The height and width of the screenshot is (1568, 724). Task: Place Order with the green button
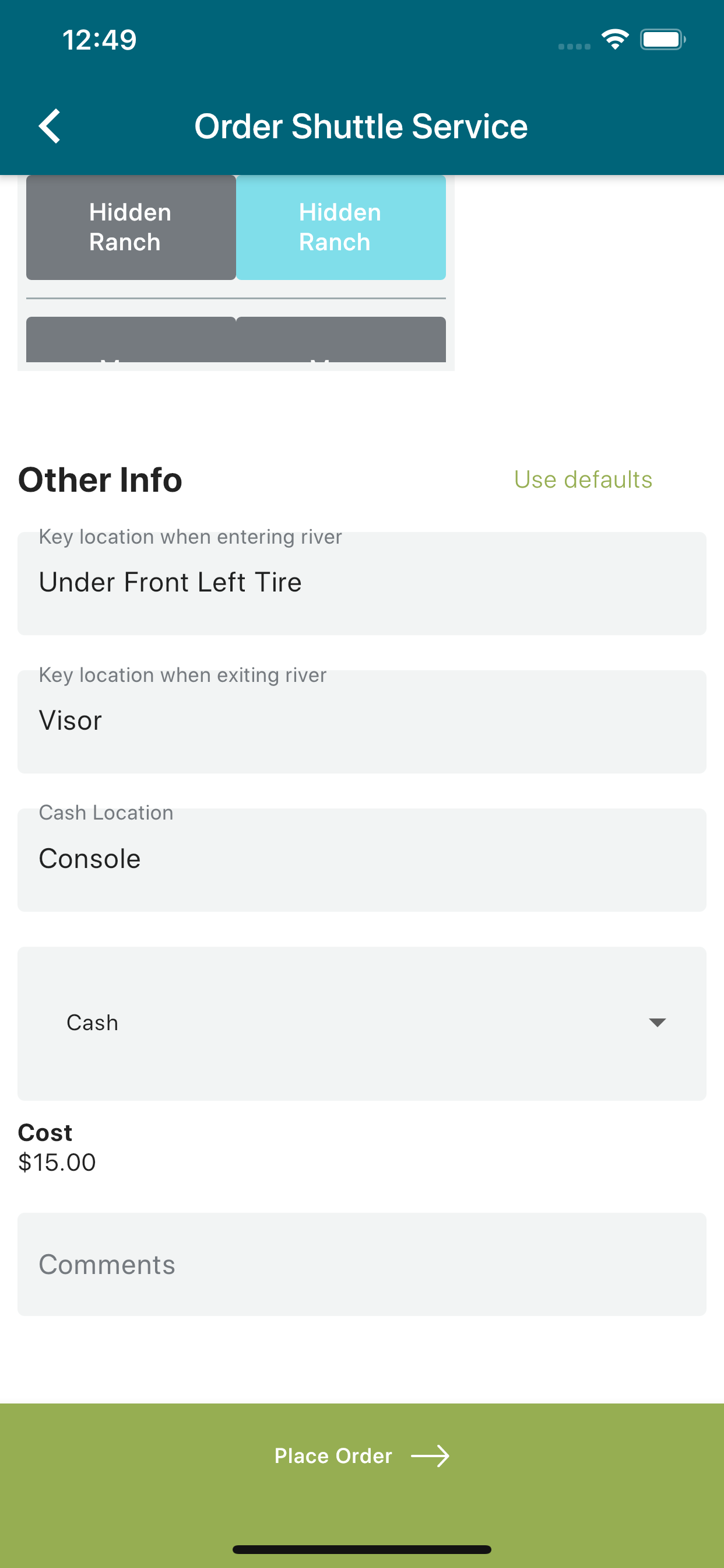(362, 1456)
